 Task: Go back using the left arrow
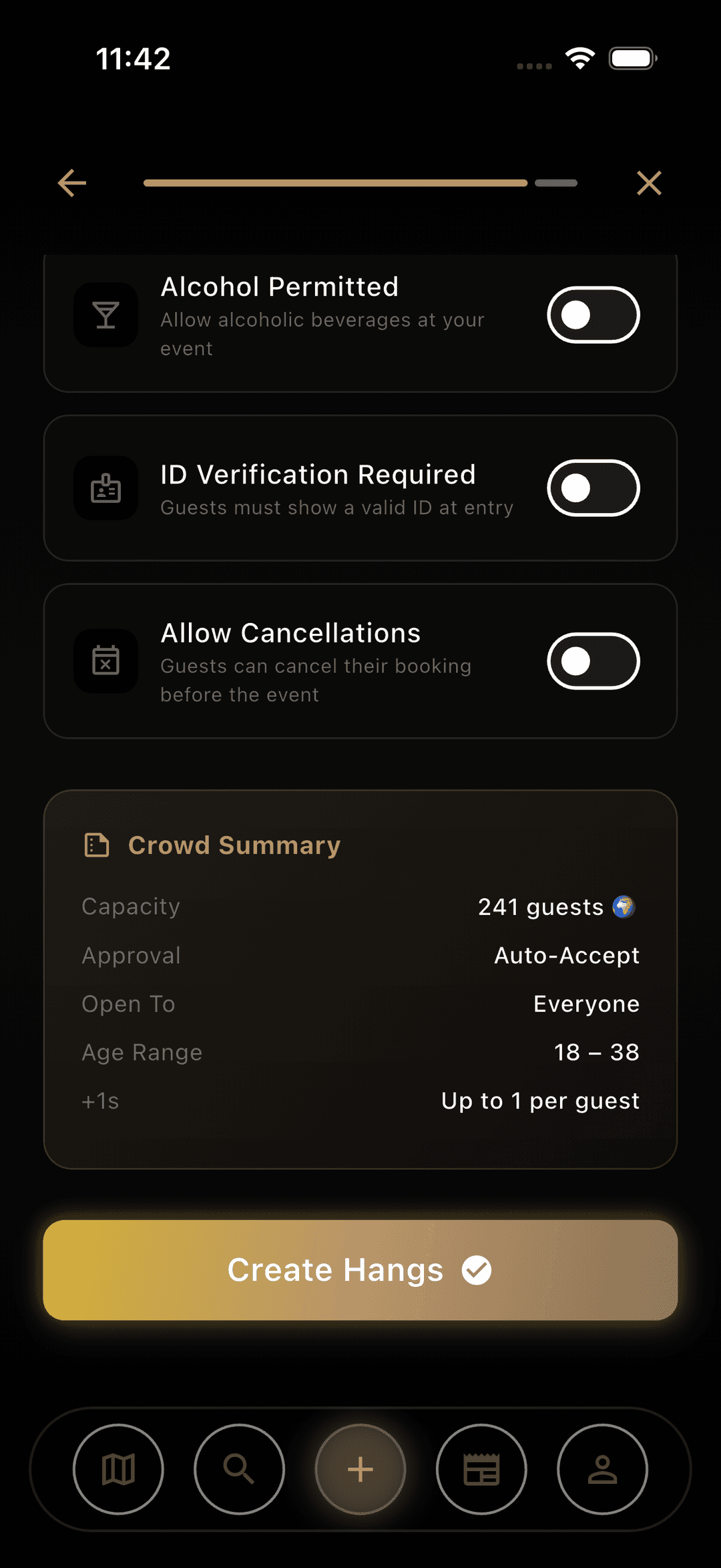point(71,182)
